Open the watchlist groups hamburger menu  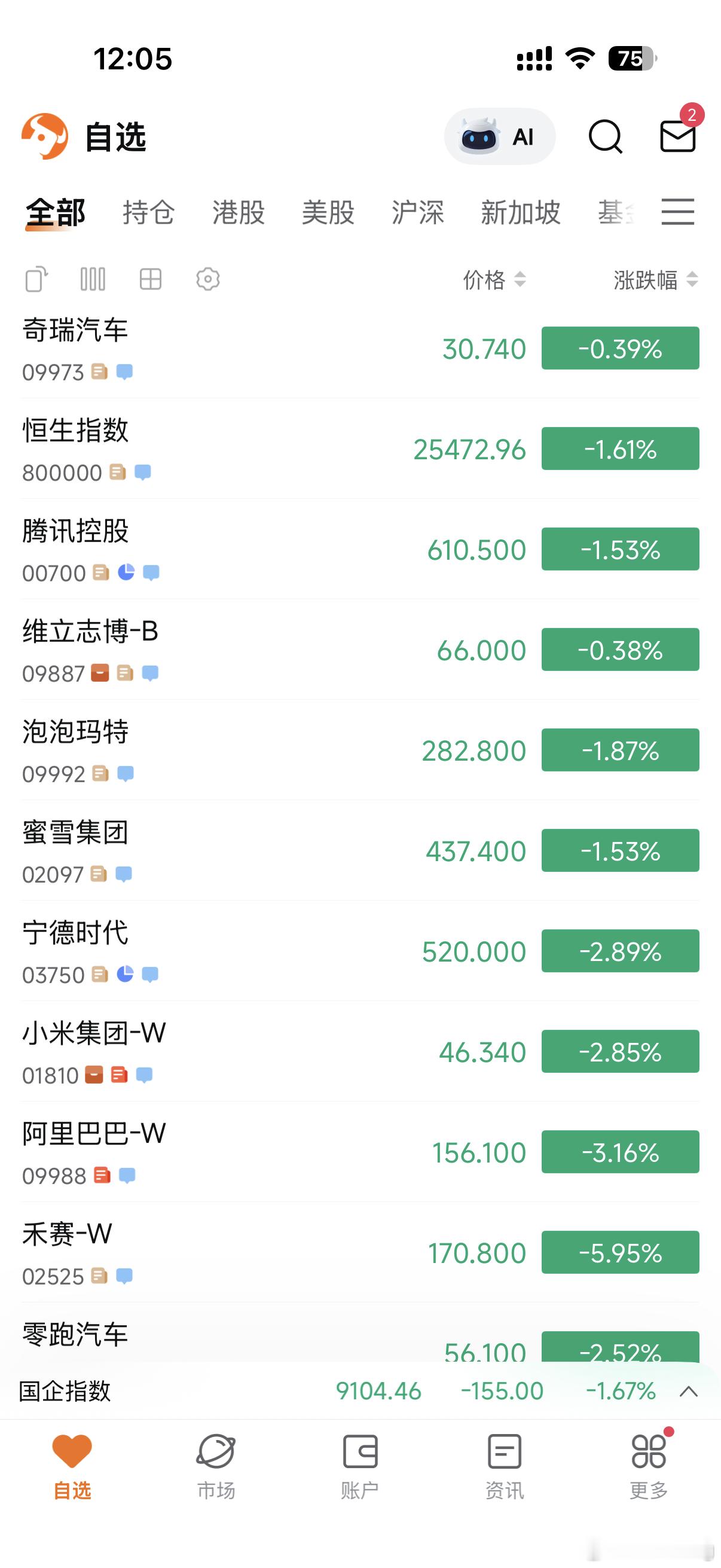(x=678, y=212)
